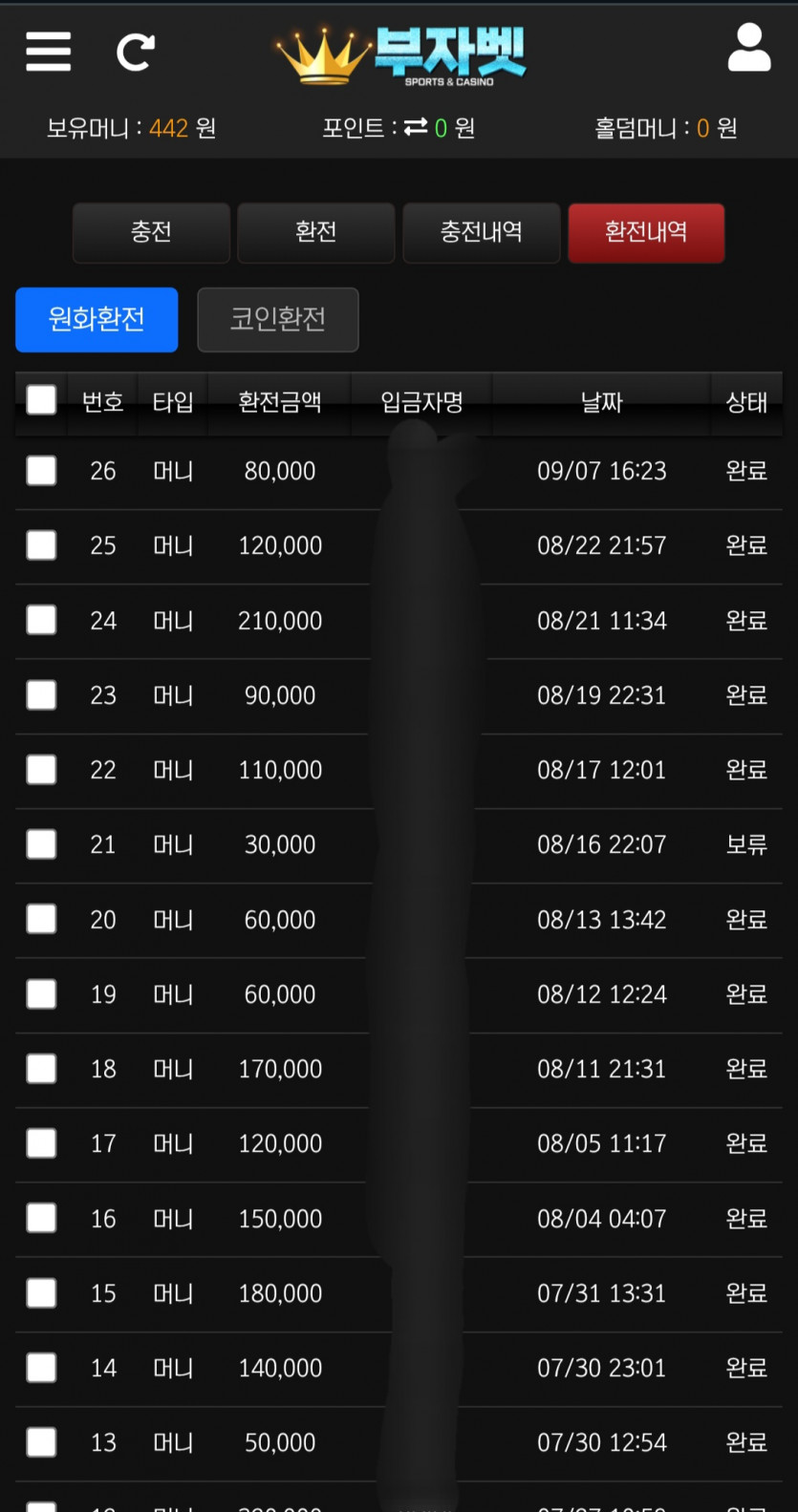
Task: Switch to the 충전 tab
Action: tap(151, 232)
